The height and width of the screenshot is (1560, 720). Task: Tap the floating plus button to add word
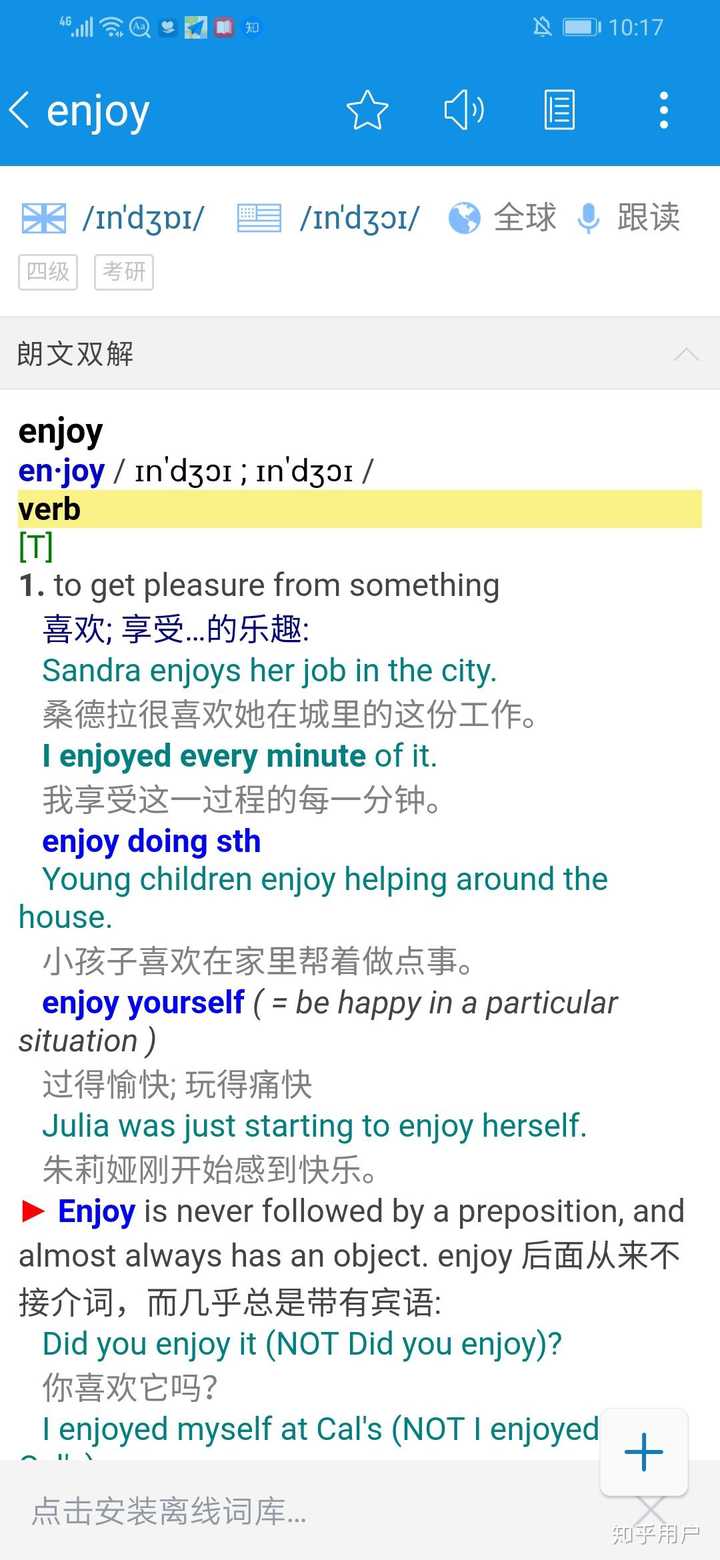[x=643, y=1452]
